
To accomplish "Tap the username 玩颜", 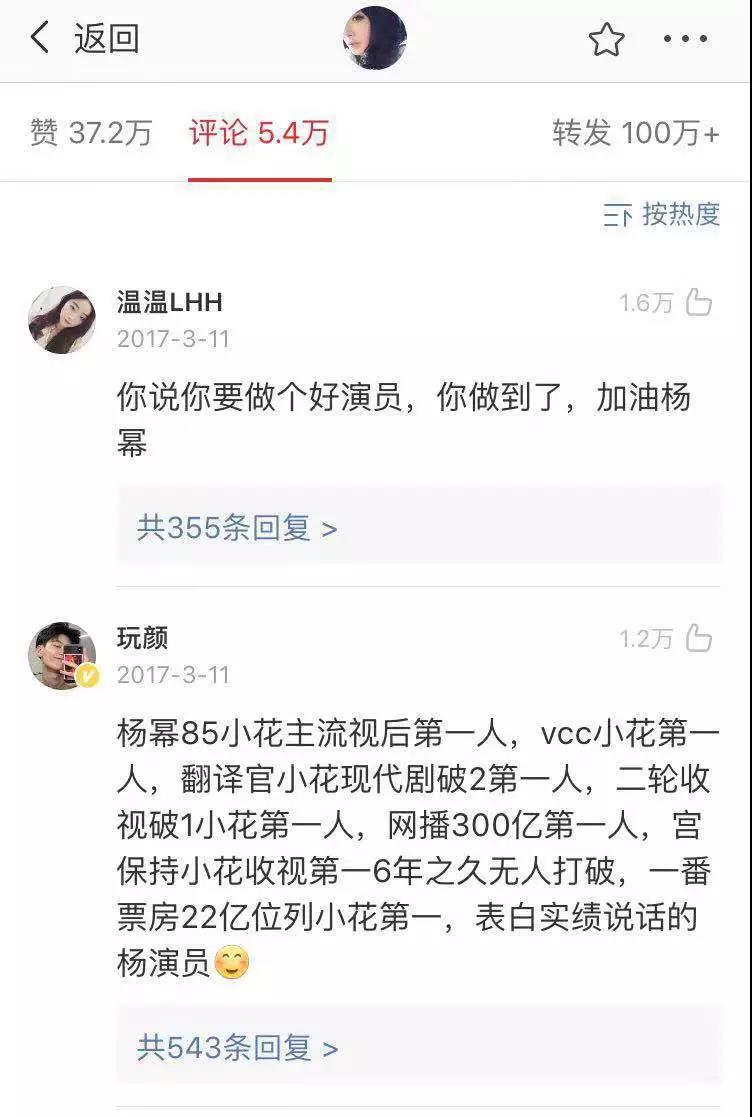I will tap(143, 638).
